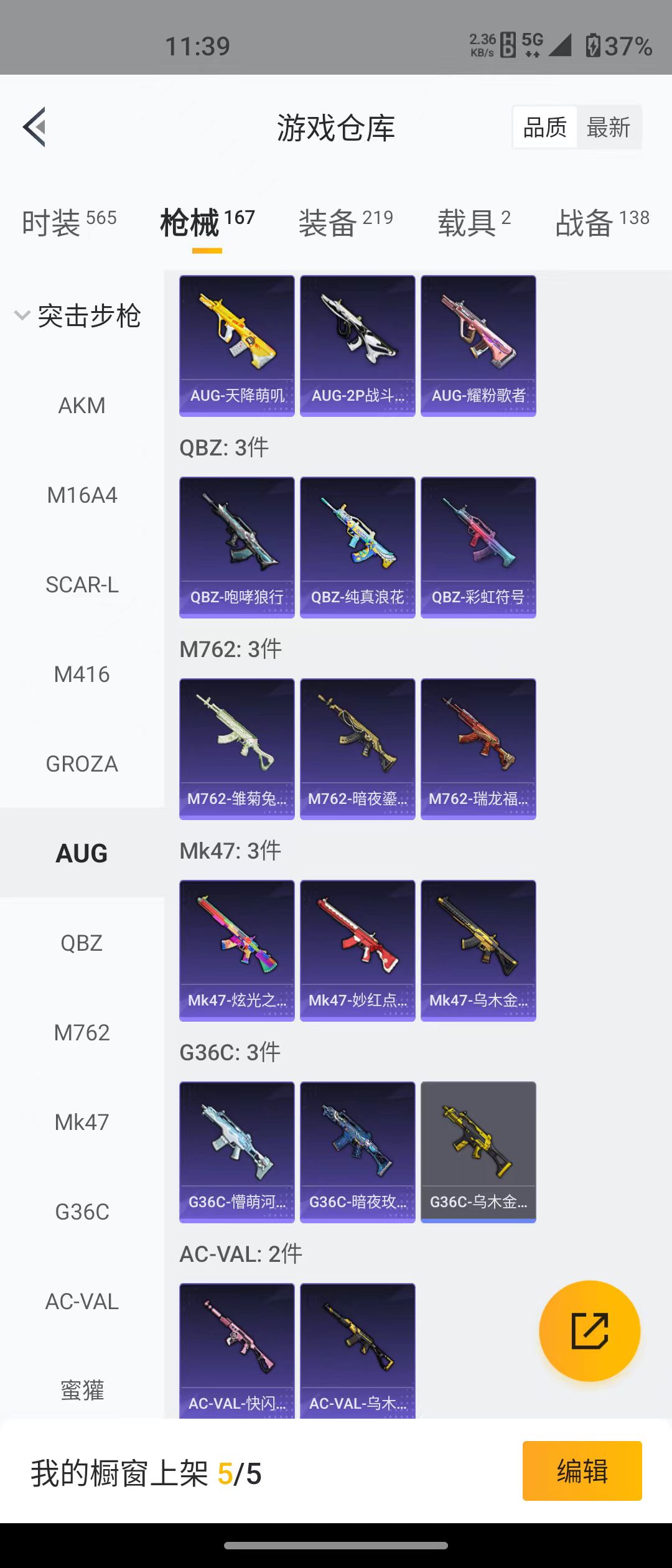Tap the orange share floating button
This screenshot has width=672, height=1568.
589,1331
